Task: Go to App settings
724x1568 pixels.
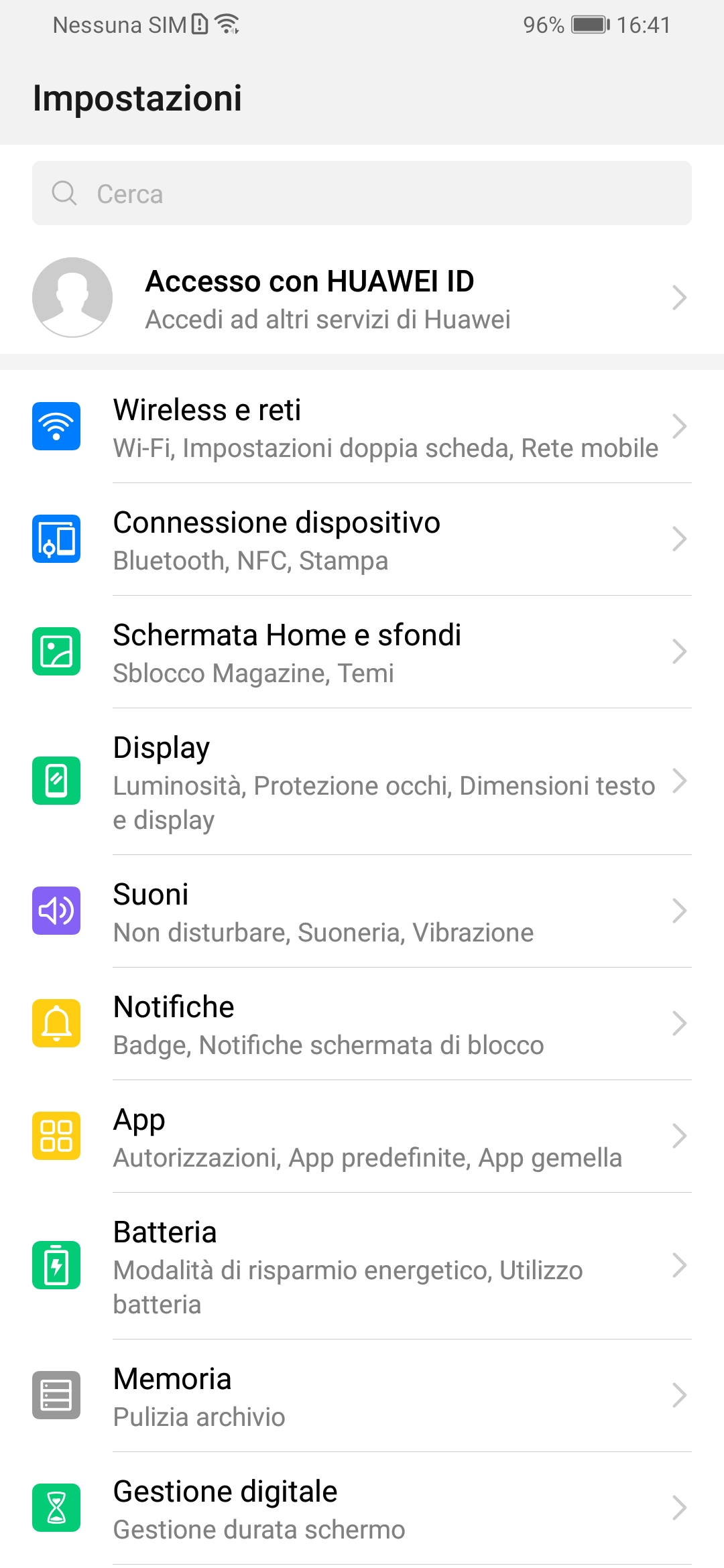Action: point(362,1136)
